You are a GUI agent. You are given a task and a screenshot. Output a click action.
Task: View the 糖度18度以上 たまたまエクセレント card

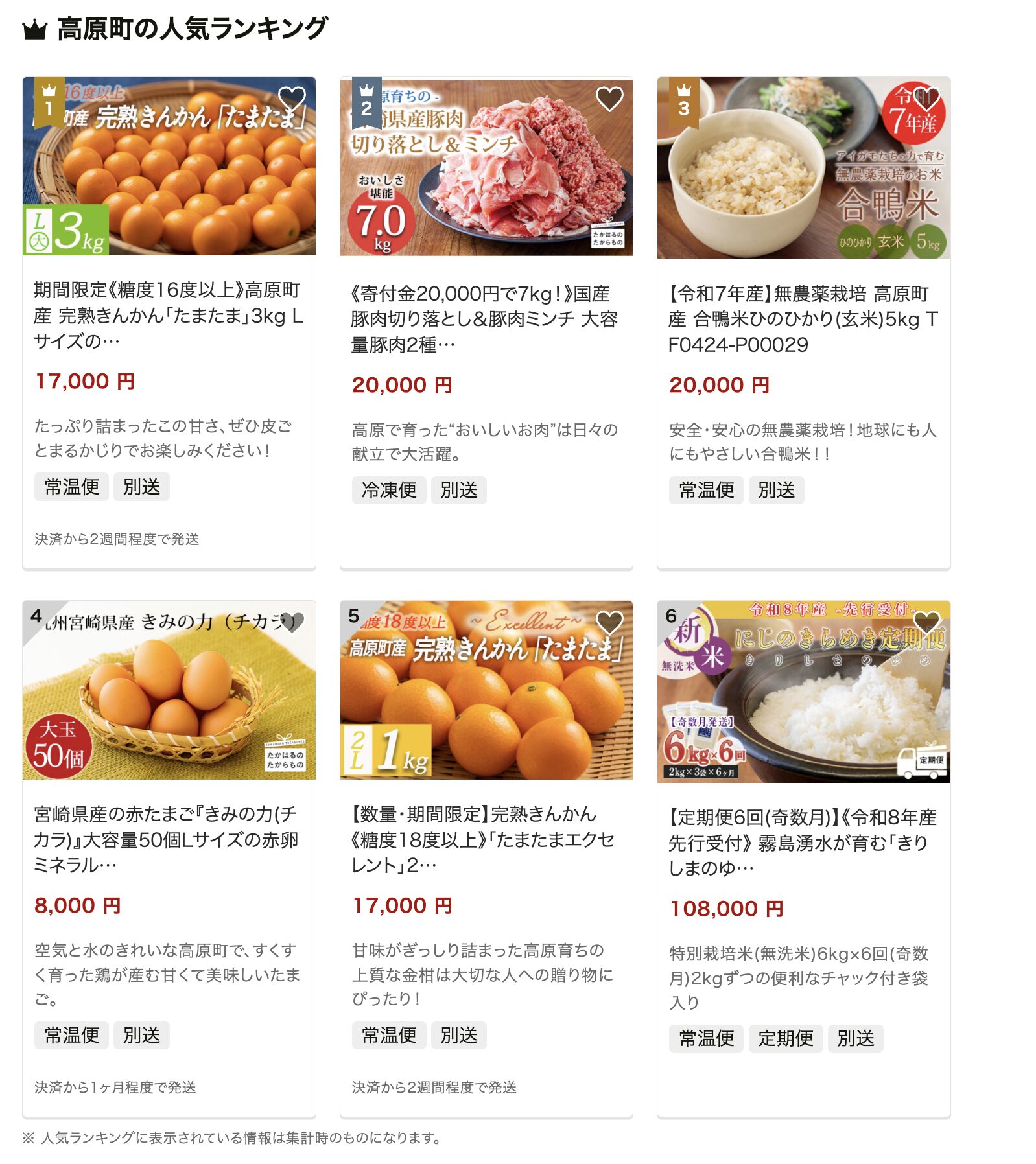point(485,839)
